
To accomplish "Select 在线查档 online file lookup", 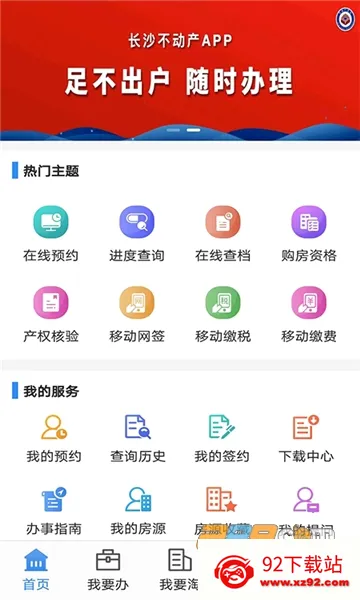I will pyautogui.click(x=223, y=233).
